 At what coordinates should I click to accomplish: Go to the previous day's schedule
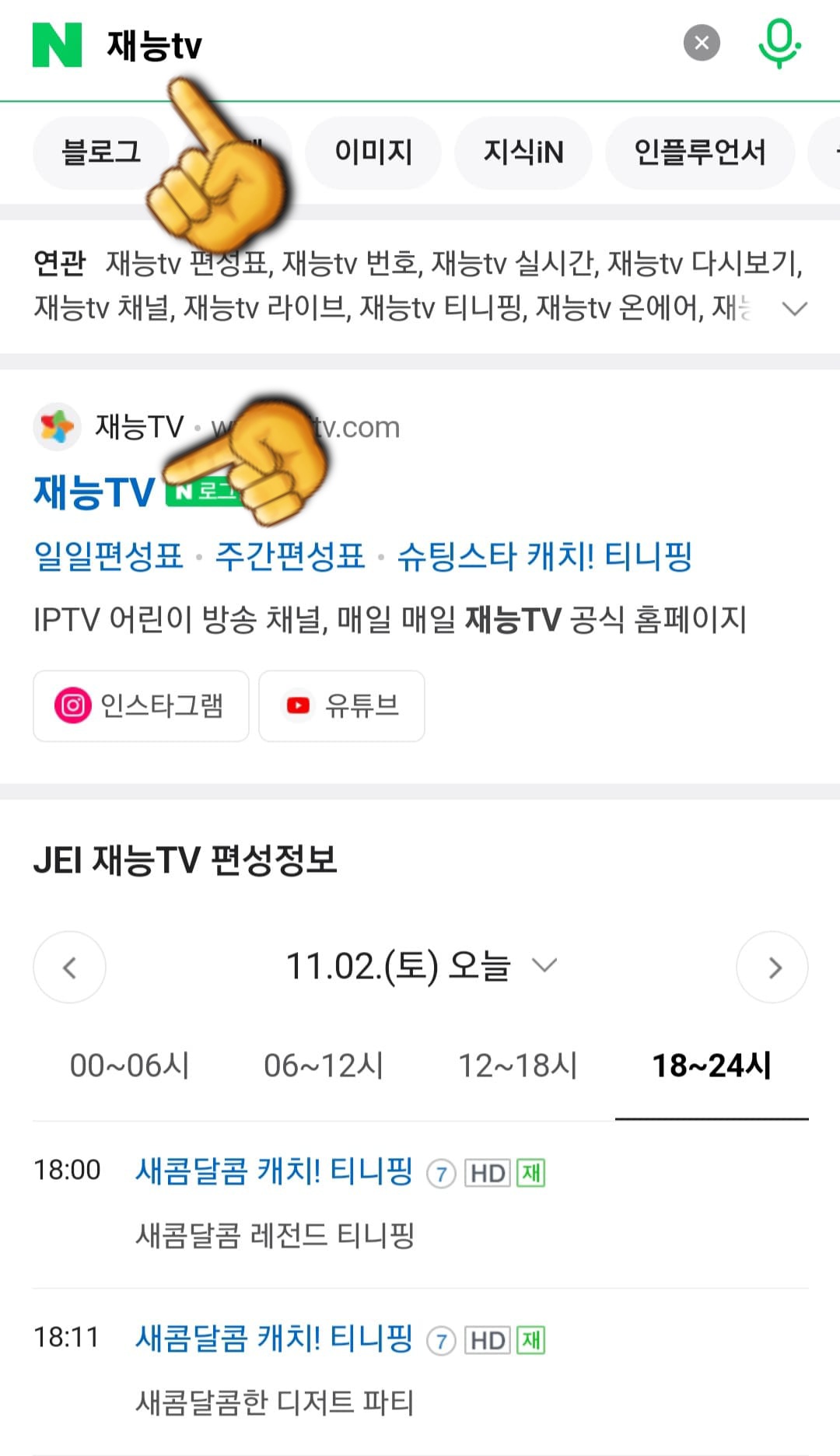69,967
